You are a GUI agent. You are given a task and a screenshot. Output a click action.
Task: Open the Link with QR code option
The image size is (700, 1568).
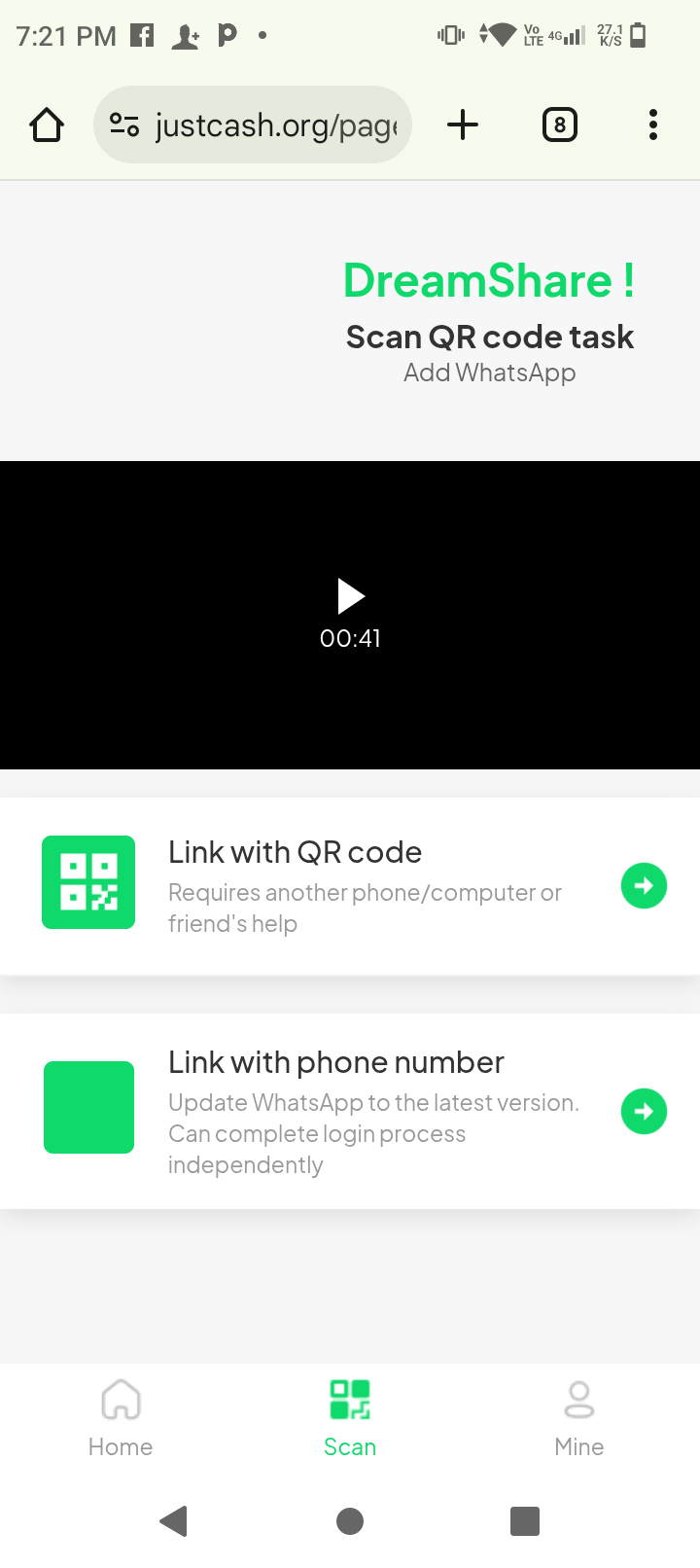pyautogui.click(x=350, y=886)
